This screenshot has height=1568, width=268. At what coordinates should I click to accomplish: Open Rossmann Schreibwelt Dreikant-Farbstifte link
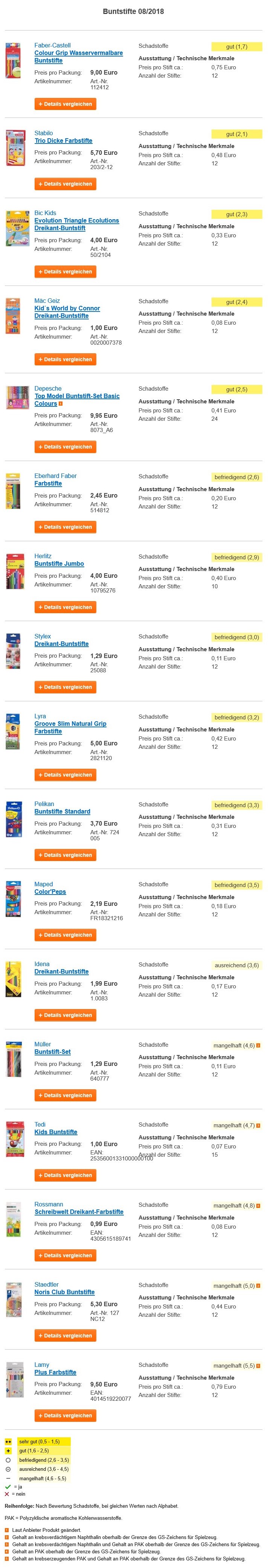pyautogui.click(x=78, y=1212)
